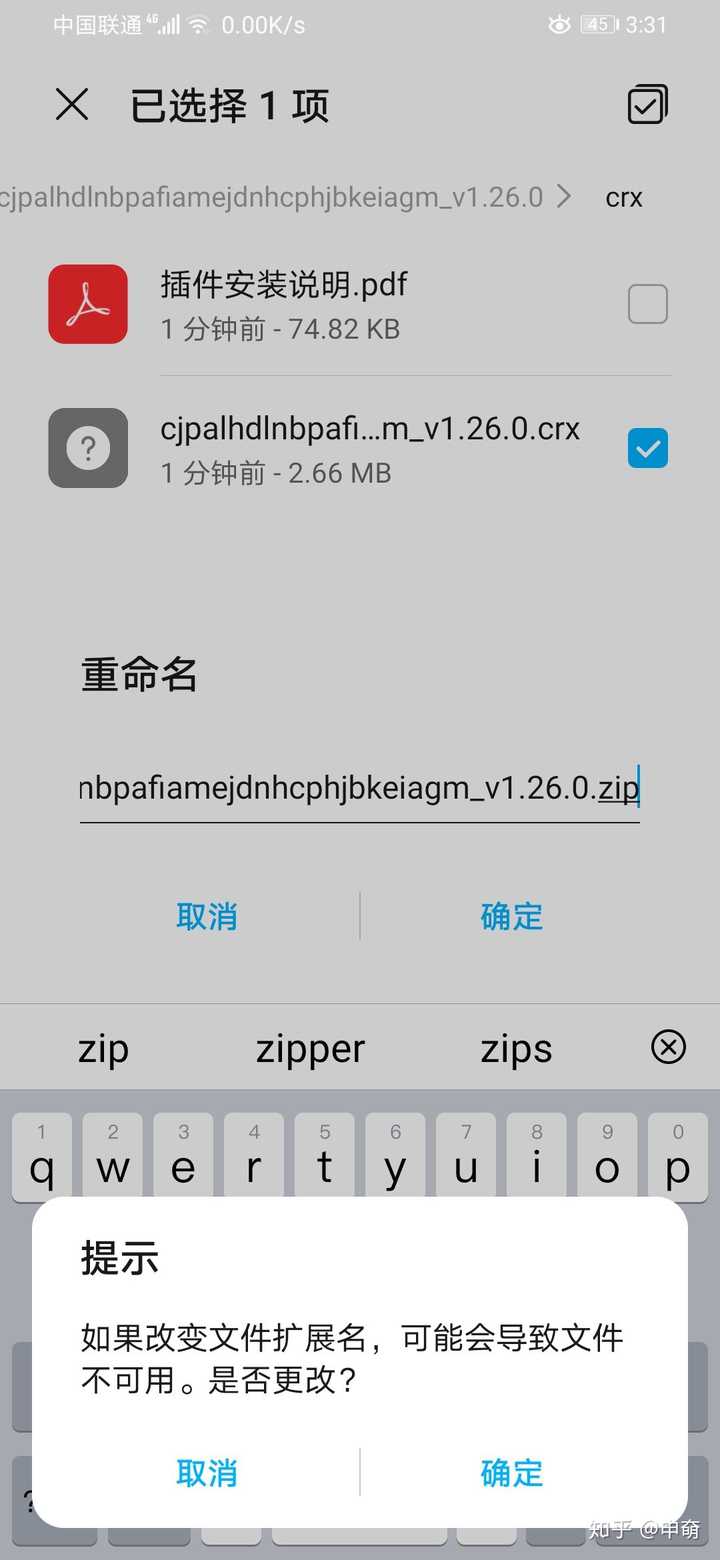Screen dimensions: 720x1560
Task: Cancel the extension change warning
Action: pyautogui.click(x=207, y=1473)
